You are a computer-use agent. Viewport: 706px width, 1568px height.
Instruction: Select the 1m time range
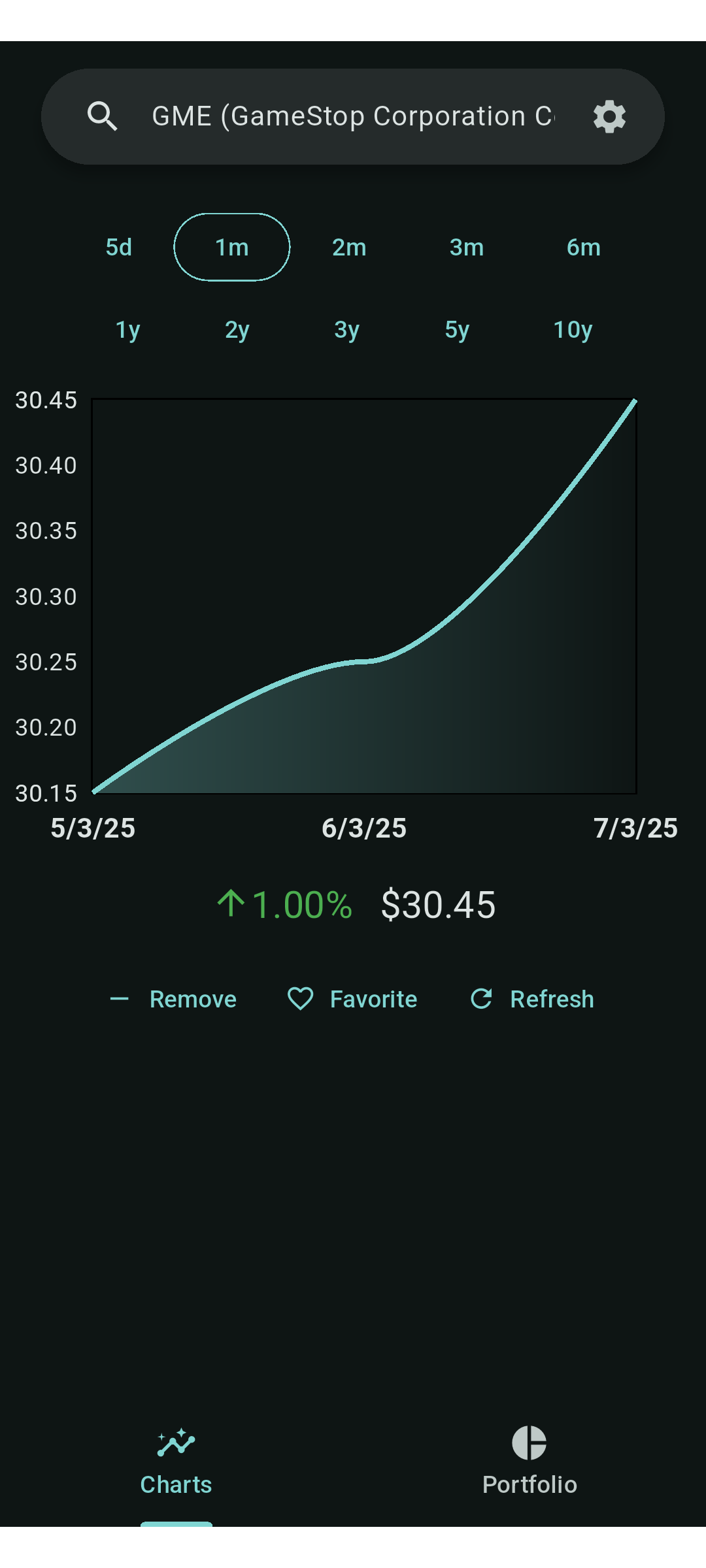(x=232, y=248)
